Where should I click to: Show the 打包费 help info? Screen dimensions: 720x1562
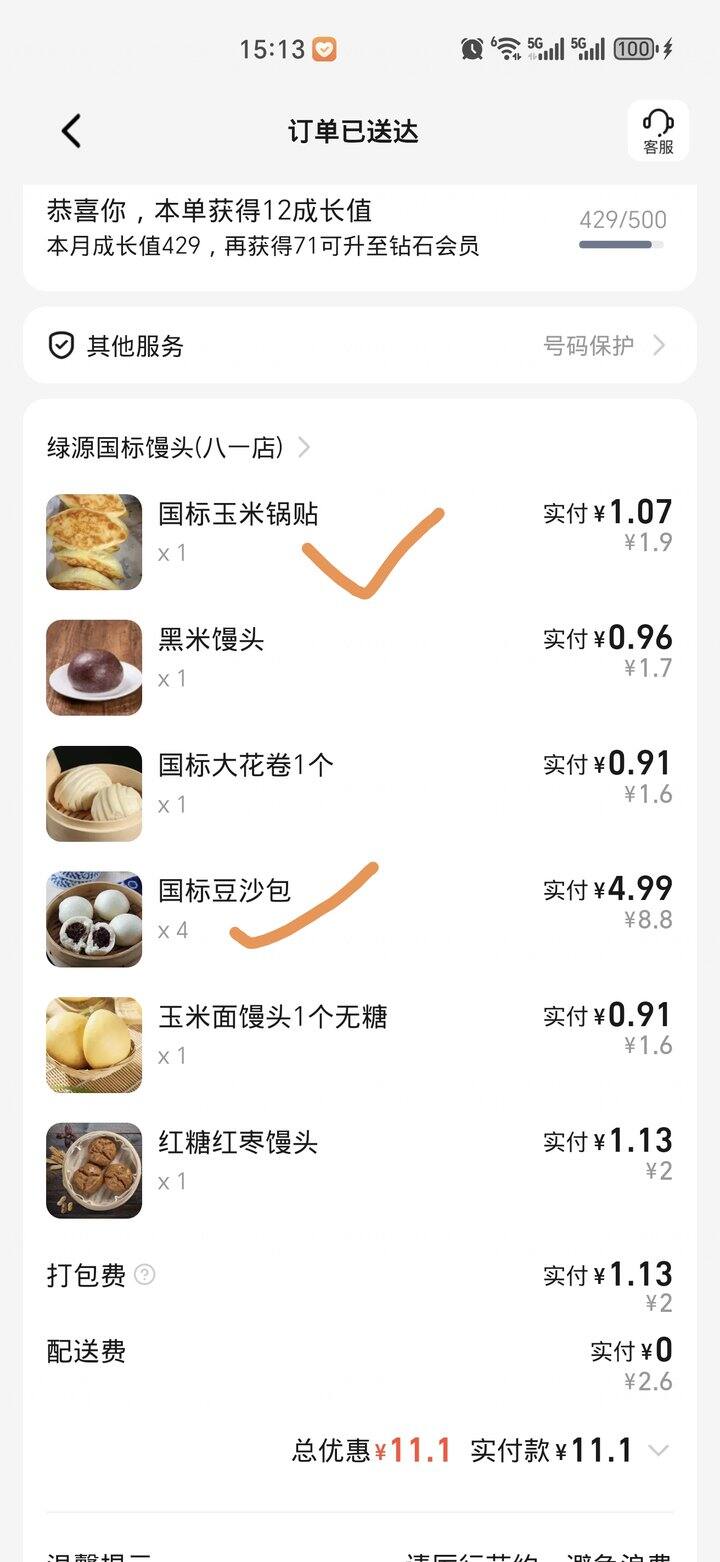(145, 1275)
